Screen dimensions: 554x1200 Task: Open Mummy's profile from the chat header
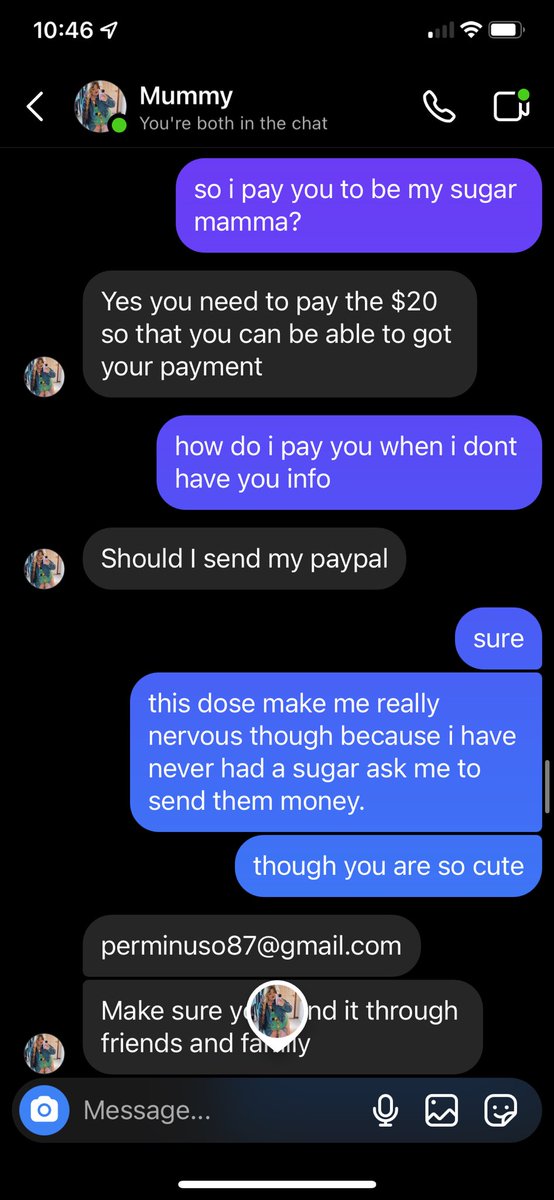100,107
